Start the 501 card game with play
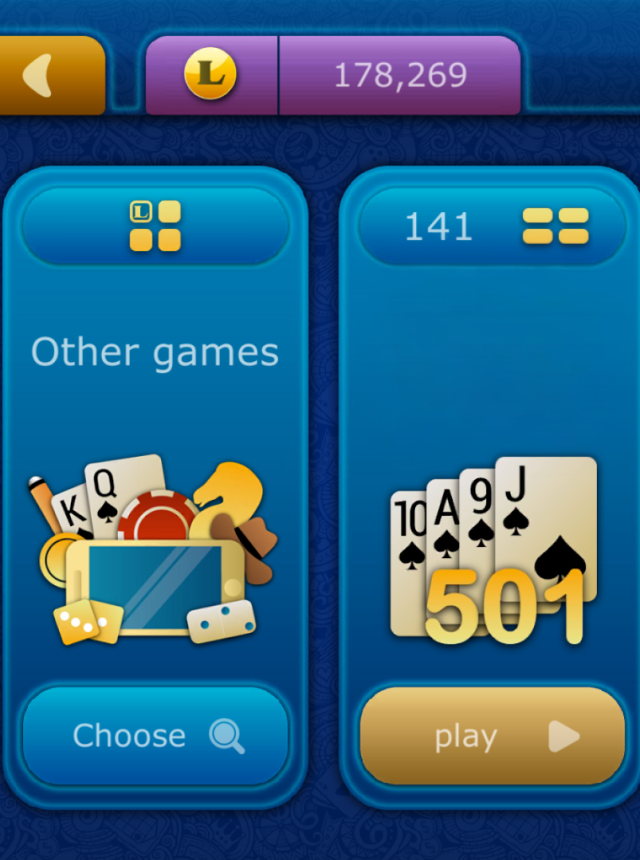The image size is (640, 860). click(x=492, y=737)
